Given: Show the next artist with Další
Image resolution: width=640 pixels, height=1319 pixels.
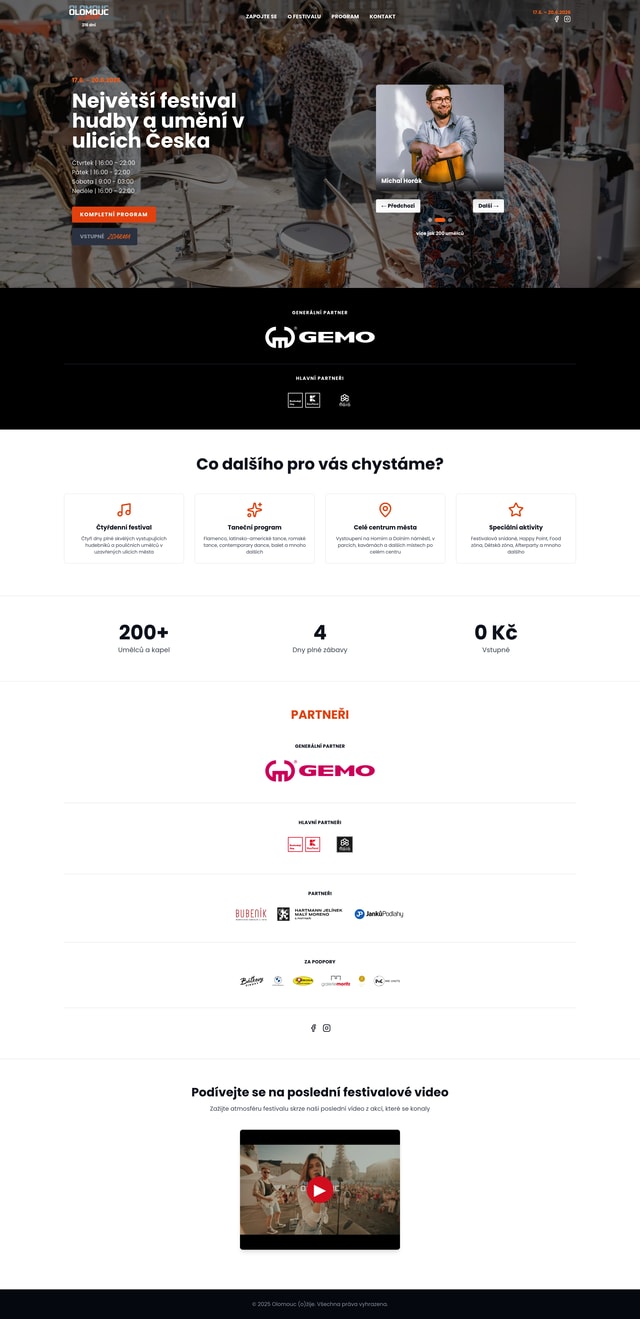Looking at the screenshot, I should 488,205.
